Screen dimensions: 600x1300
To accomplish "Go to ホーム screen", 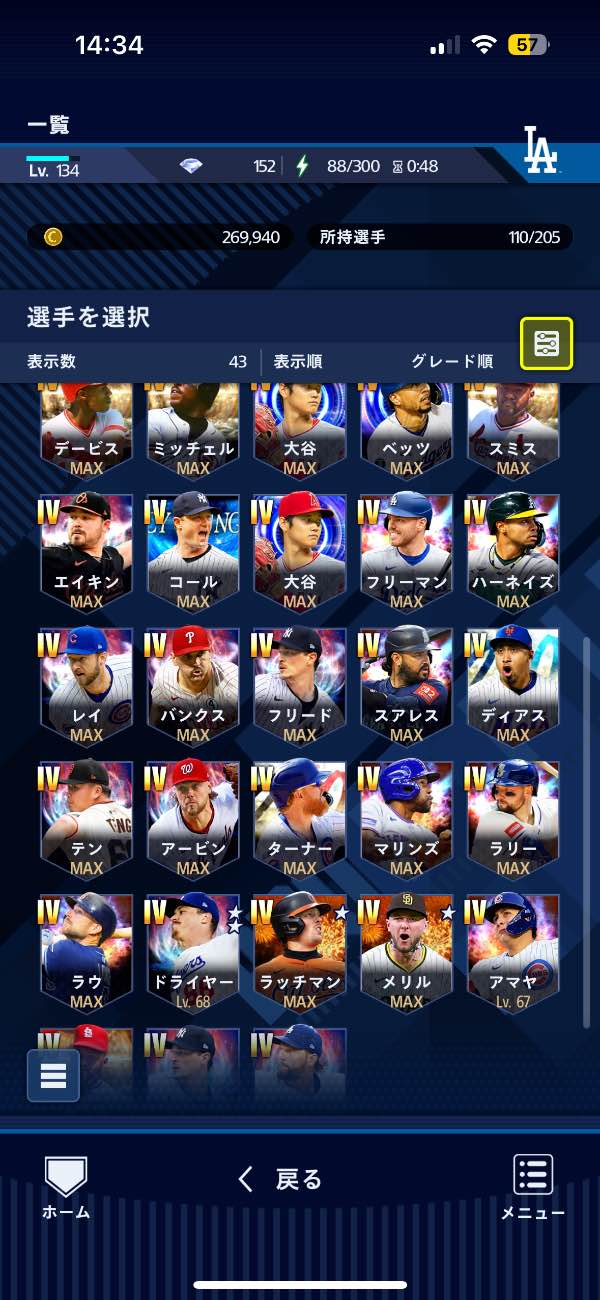I will (66, 1187).
